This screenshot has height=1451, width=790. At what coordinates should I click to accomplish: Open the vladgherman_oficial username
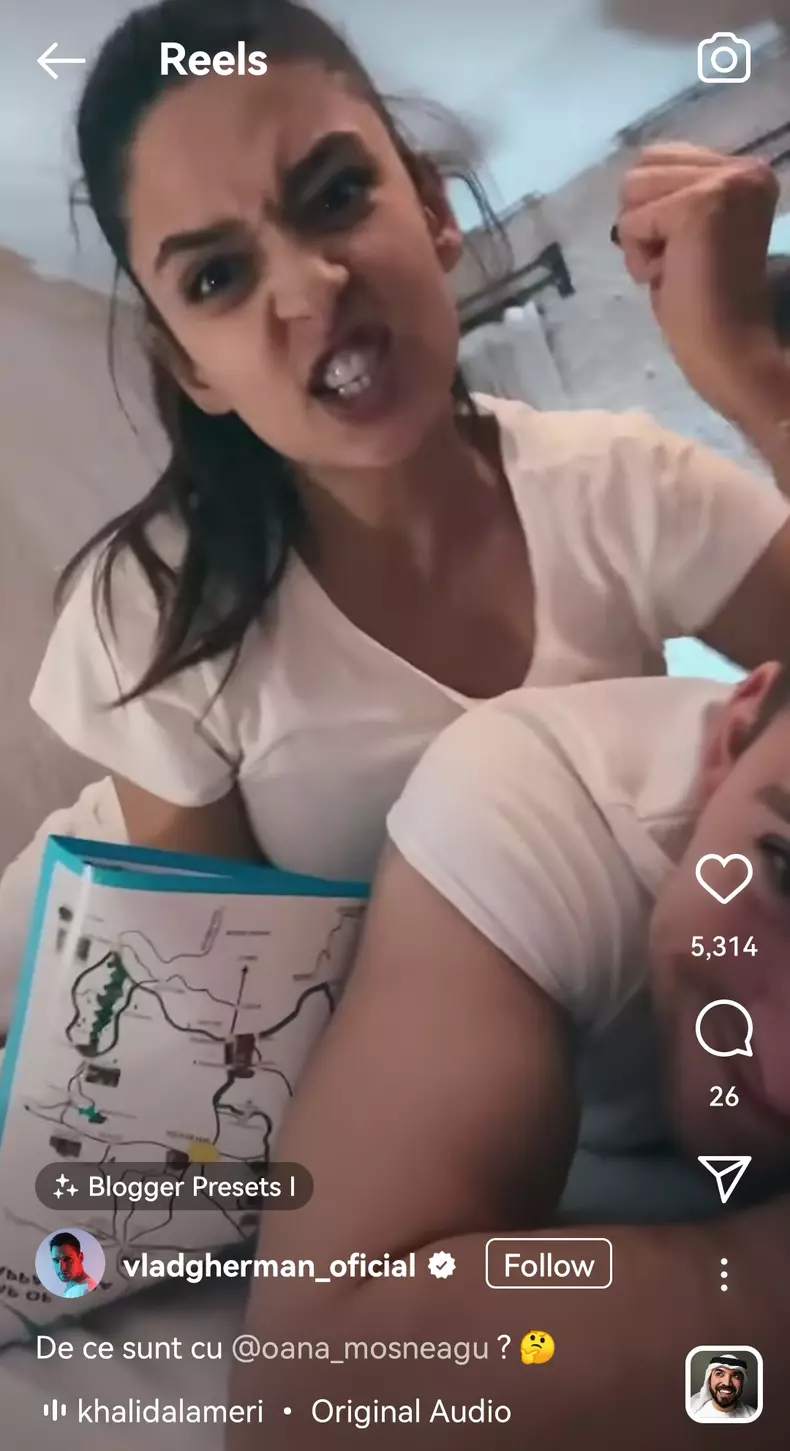coord(269,1266)
